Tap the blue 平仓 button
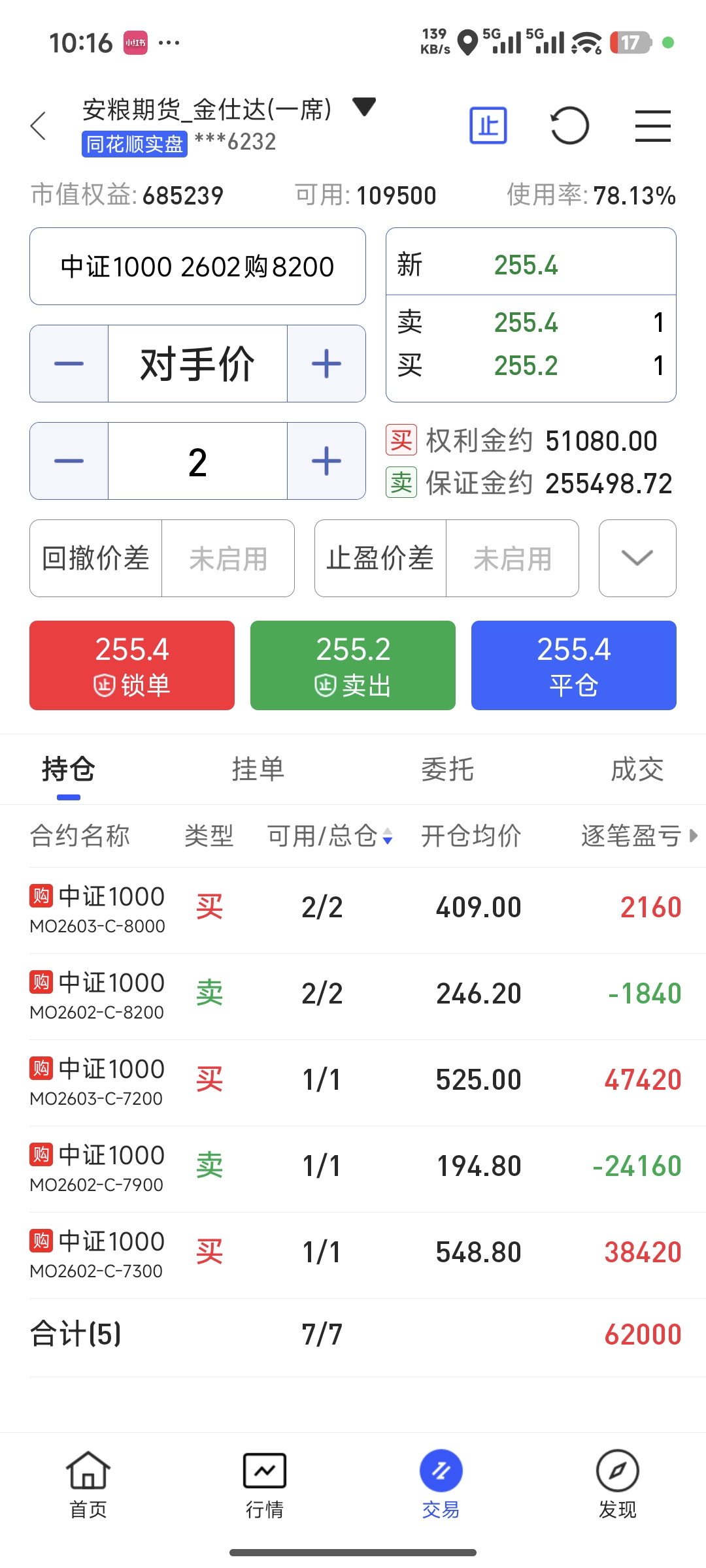This screenshot has width=706, height=1568. [x=573, y=665]
